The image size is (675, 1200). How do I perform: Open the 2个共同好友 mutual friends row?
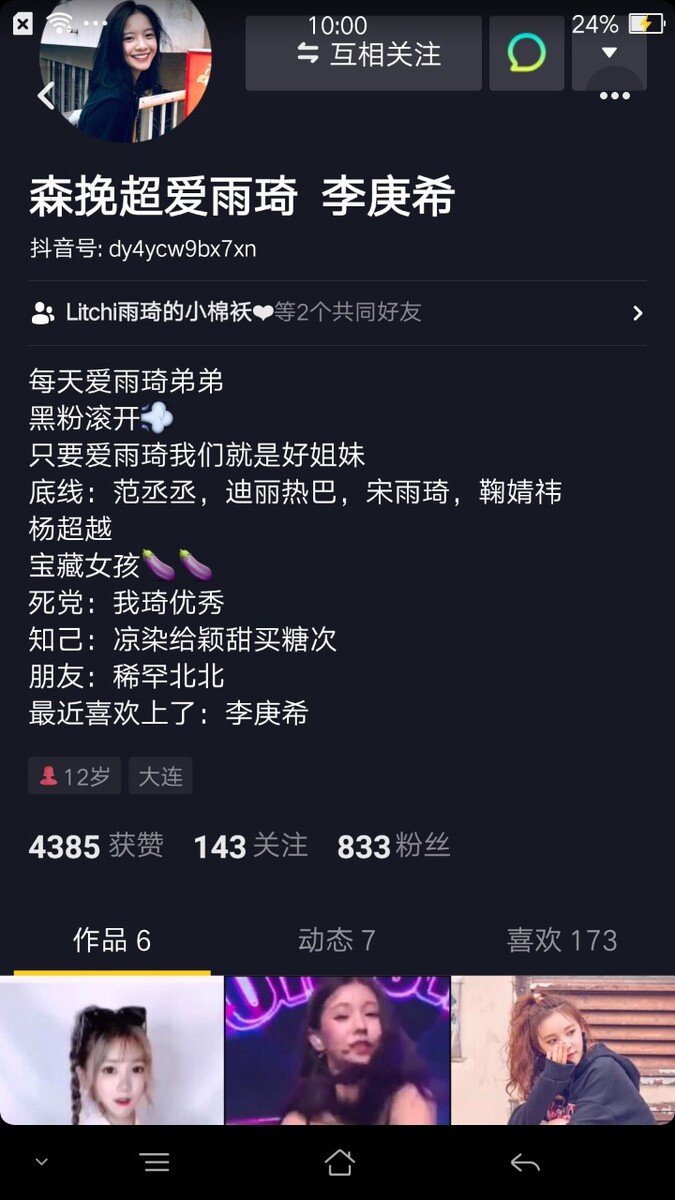pos(337,313)
